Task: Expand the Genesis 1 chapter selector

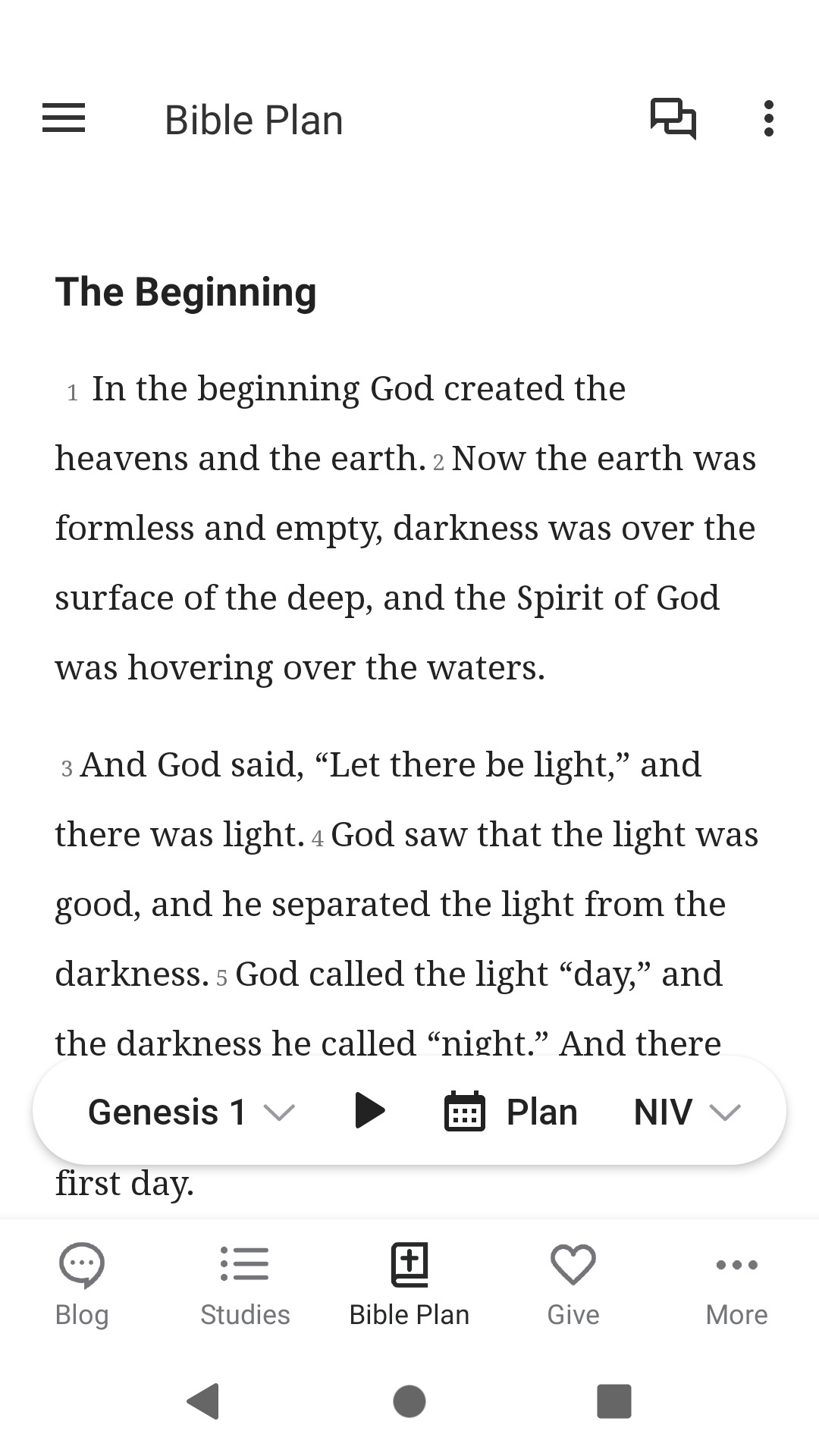Action: [x=167, y=1110]
